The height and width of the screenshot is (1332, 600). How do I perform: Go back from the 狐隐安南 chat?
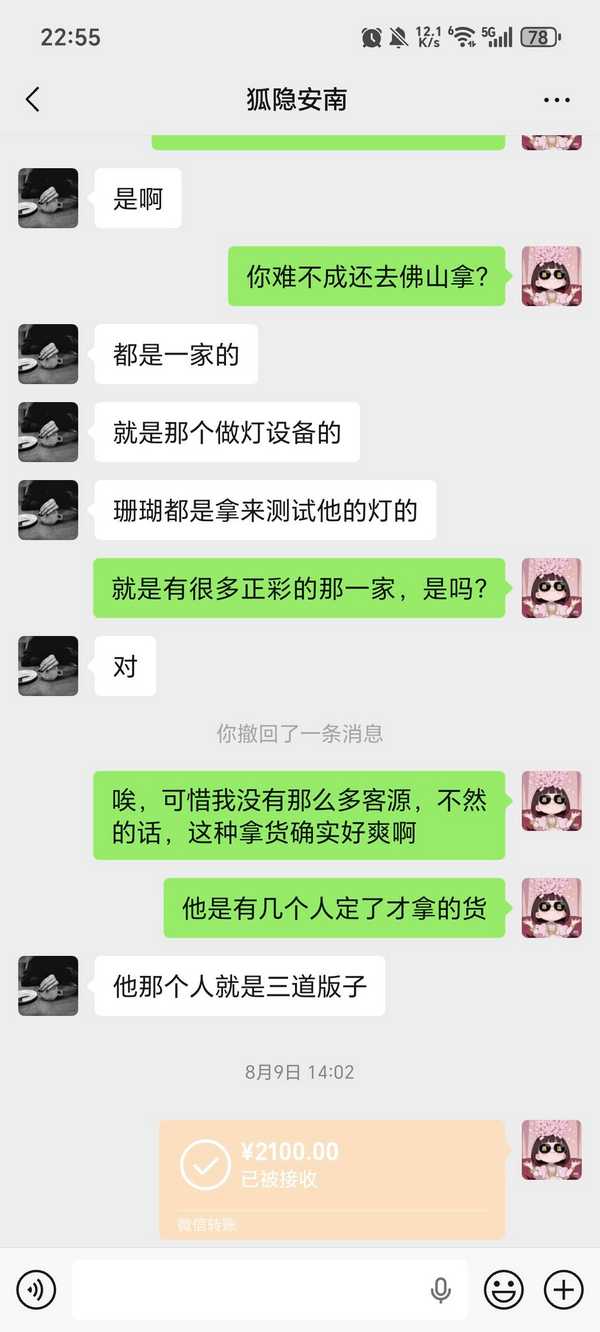click(x=33, y=99)
